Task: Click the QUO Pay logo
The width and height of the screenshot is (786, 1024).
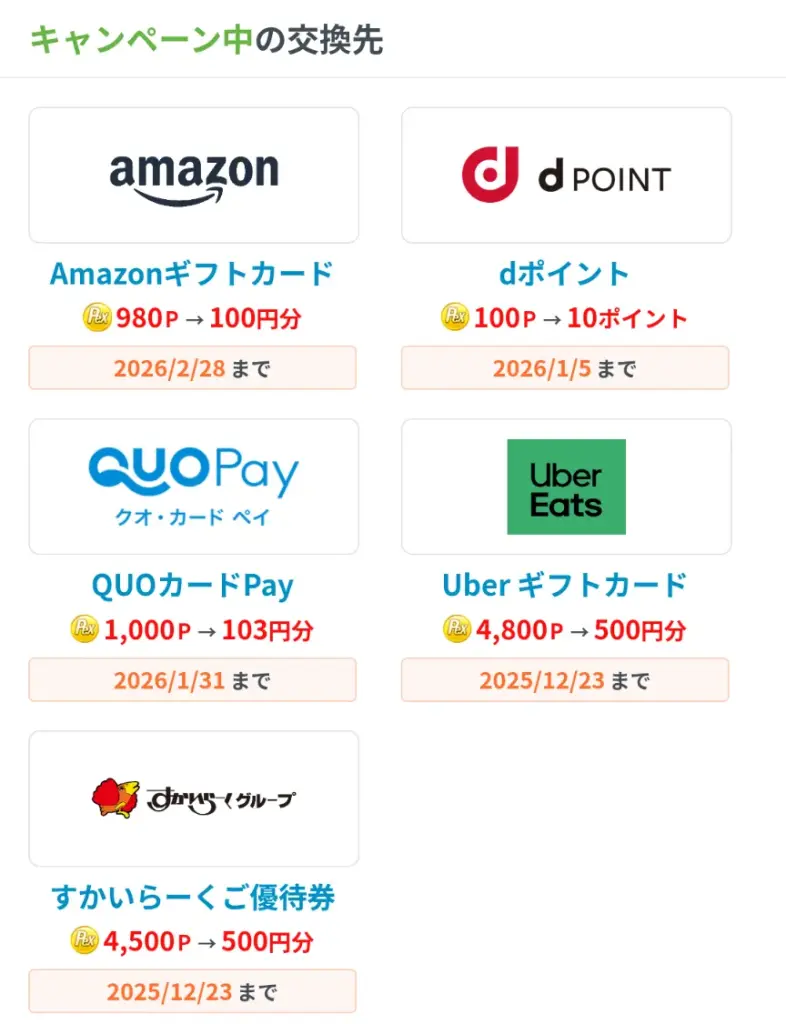Action: [193, 486]
